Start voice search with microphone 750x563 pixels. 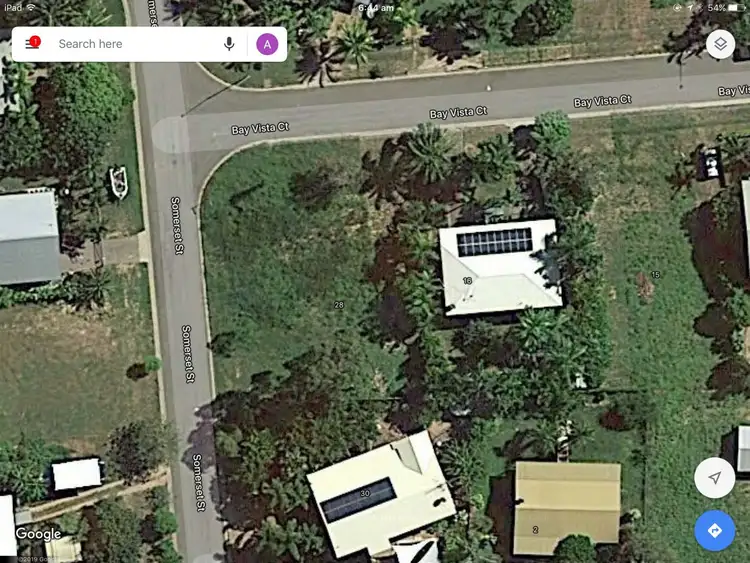coord(229,44)
